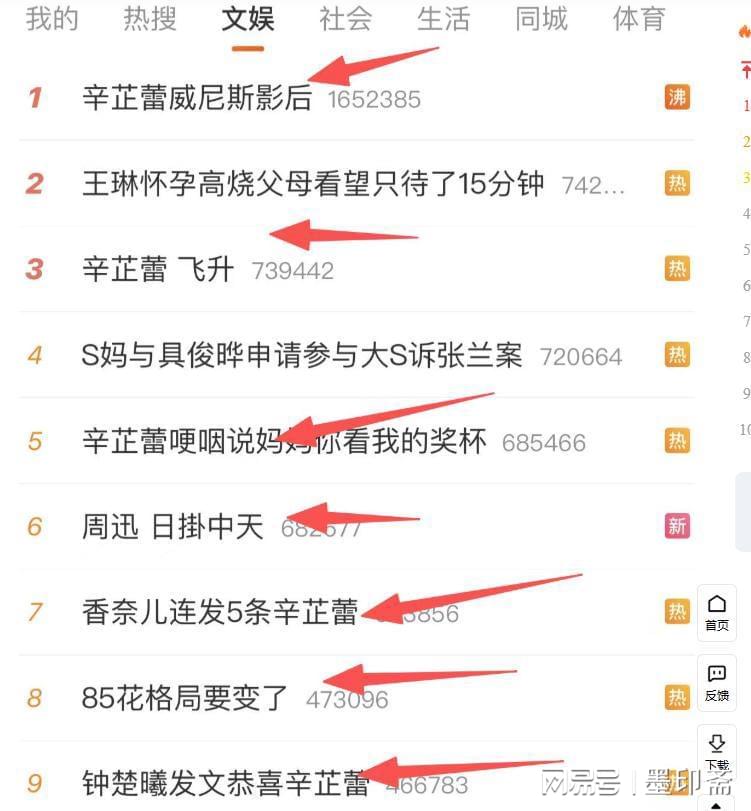
Task: Click number 3 in the right side index
Action: pos(745,178)
